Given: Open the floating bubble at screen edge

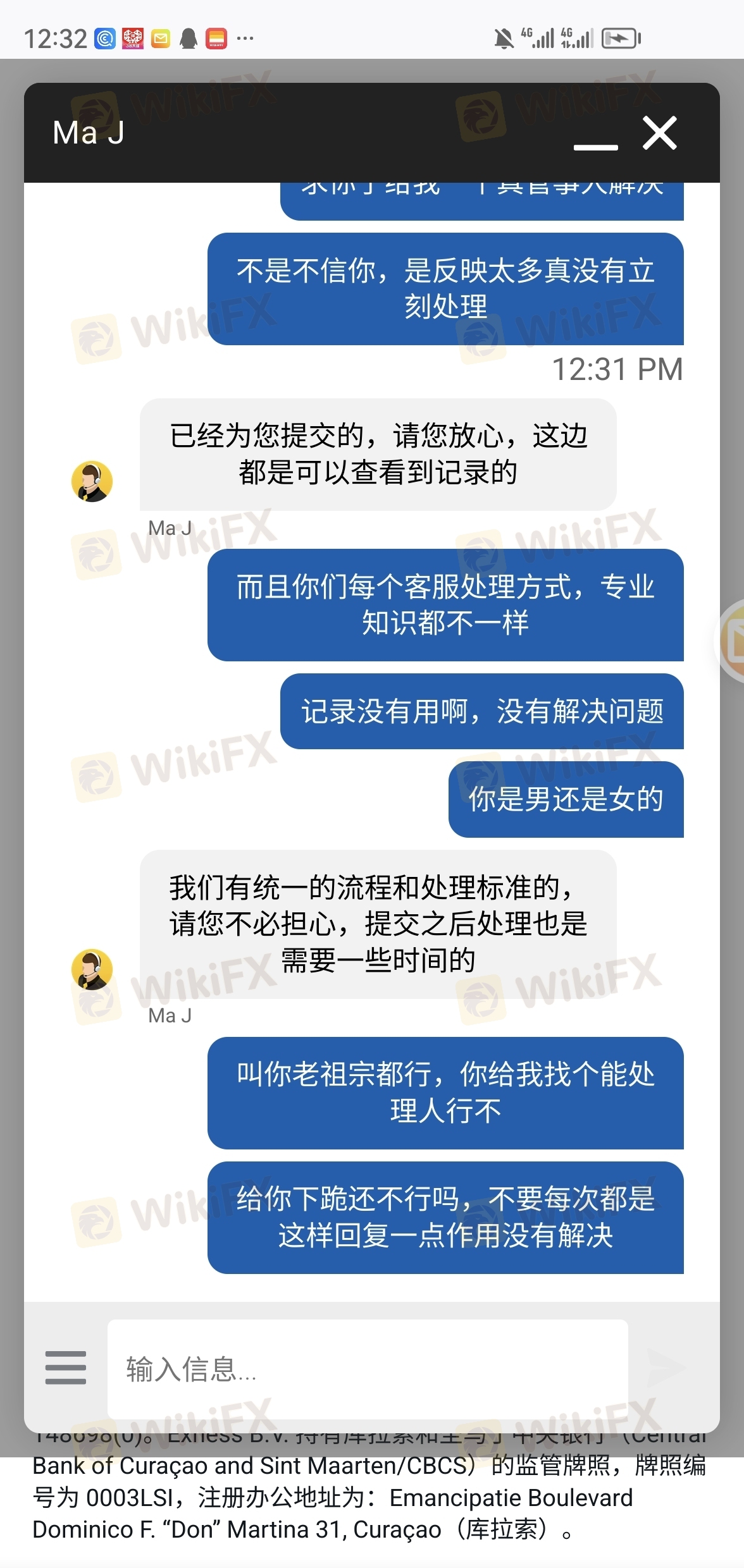Looking at the screenshot, I should pyautogui.click(x=733, y=641).
